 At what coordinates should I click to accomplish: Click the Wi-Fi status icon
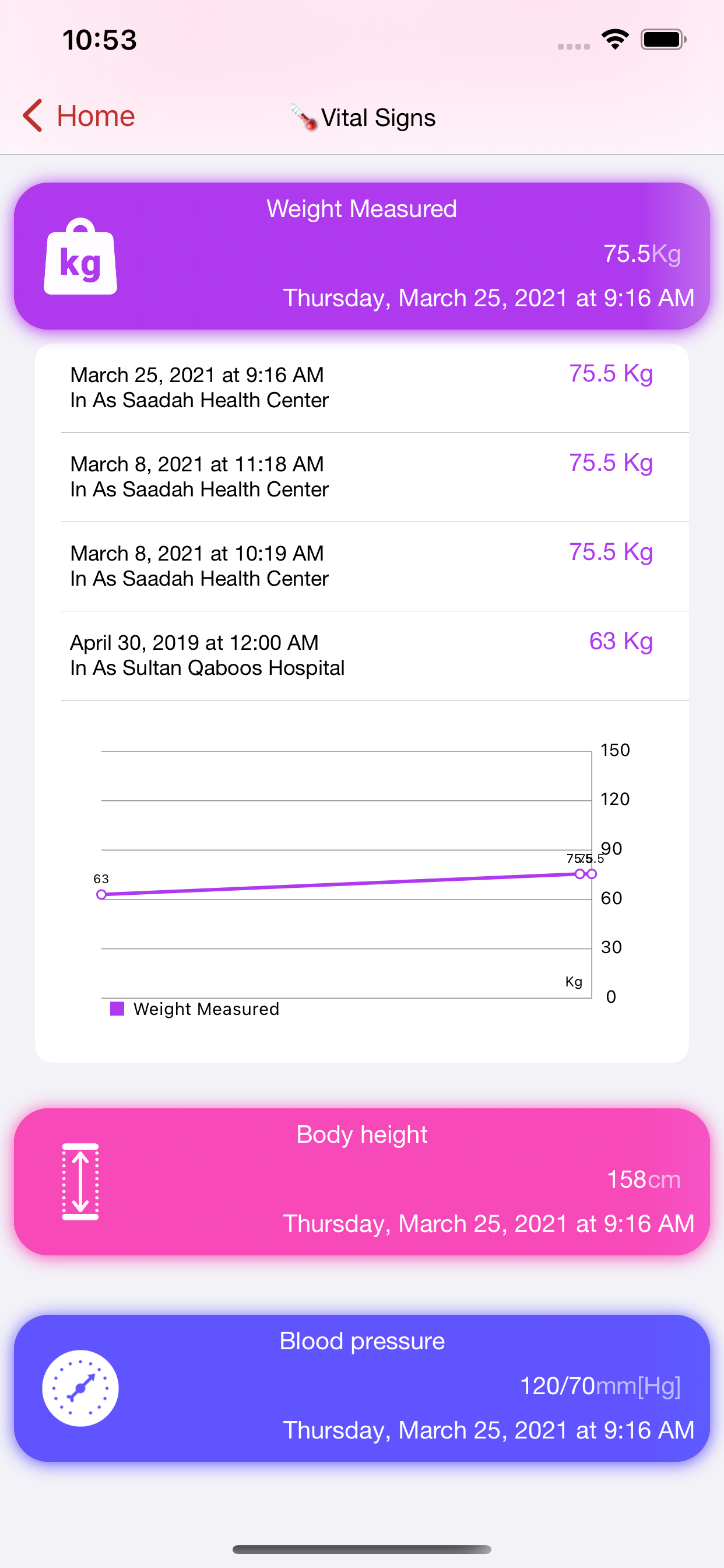click(x=614, y=39)
